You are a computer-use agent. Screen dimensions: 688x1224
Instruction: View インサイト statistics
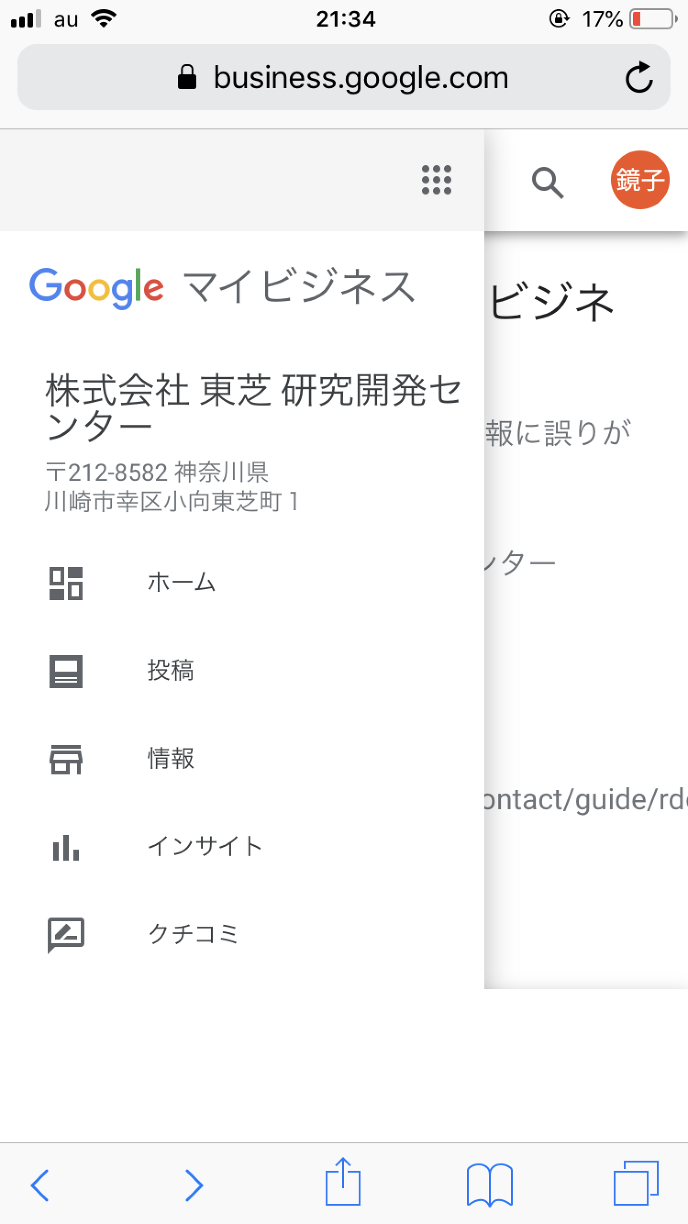click(x=204, y=846)
